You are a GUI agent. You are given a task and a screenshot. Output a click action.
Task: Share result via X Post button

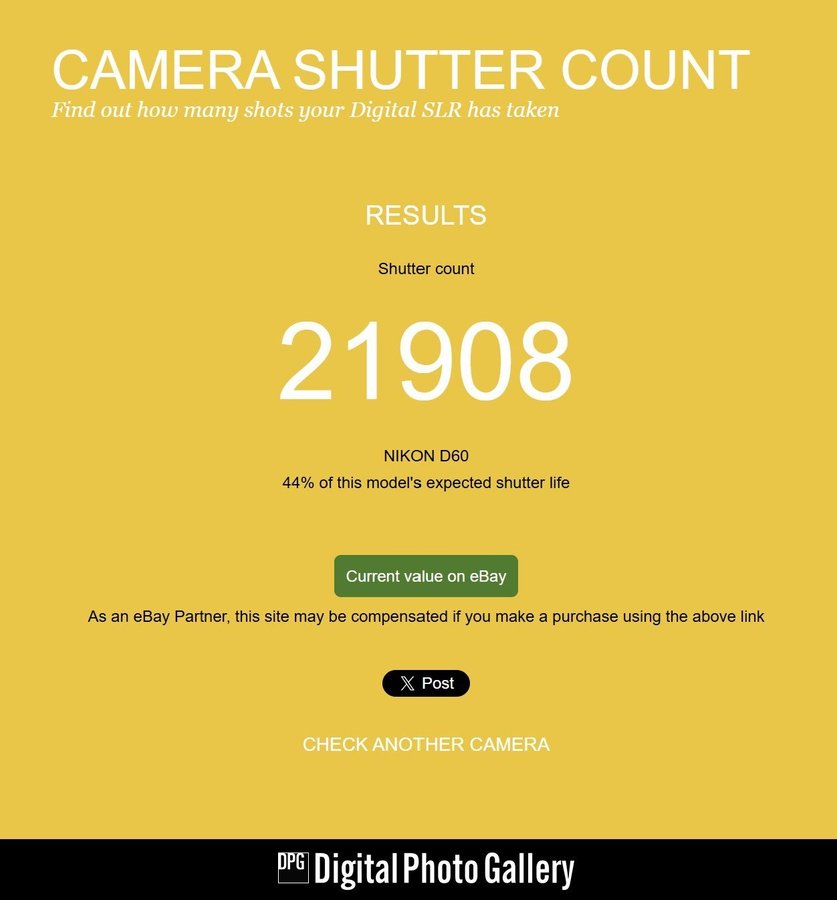(426, 683)
